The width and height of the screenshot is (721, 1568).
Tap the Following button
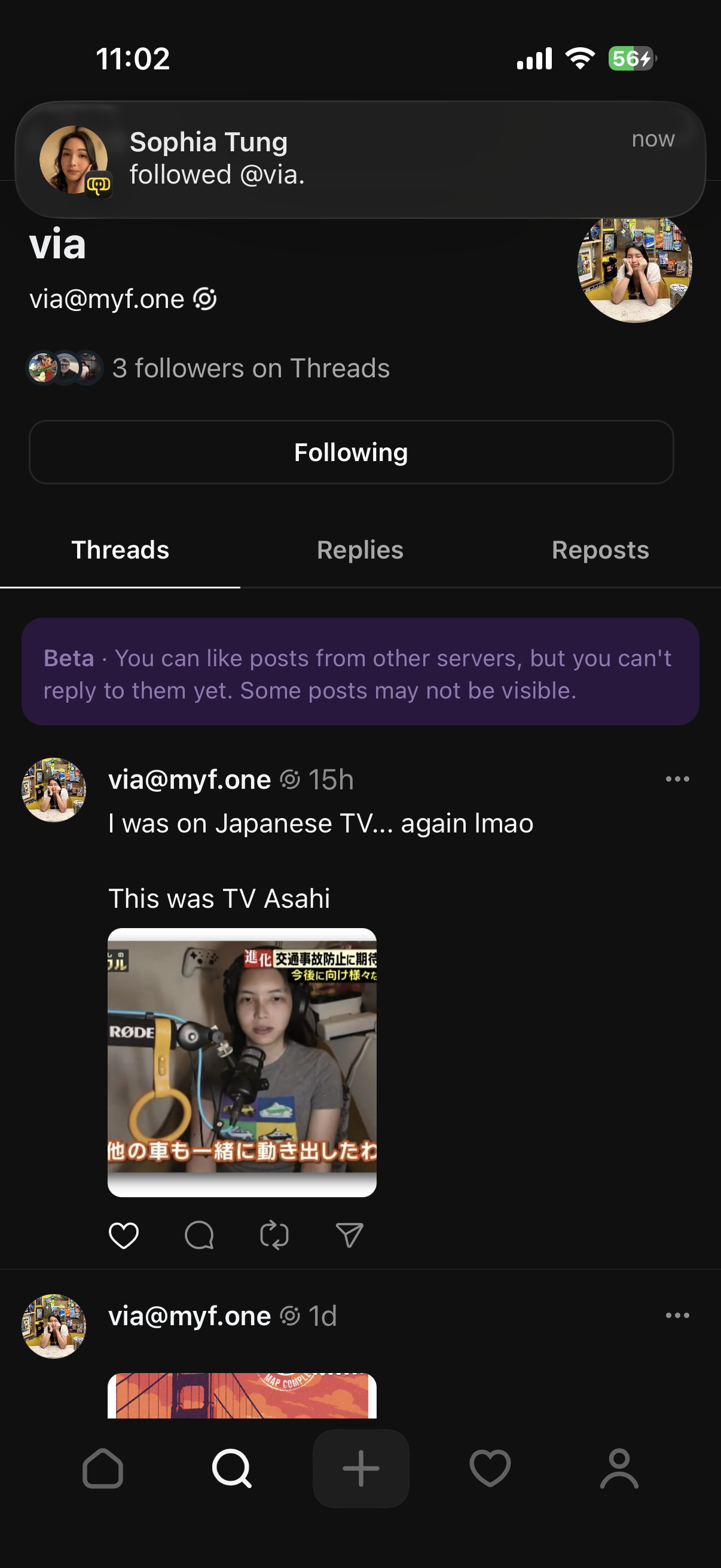click(x=351, y=452)
